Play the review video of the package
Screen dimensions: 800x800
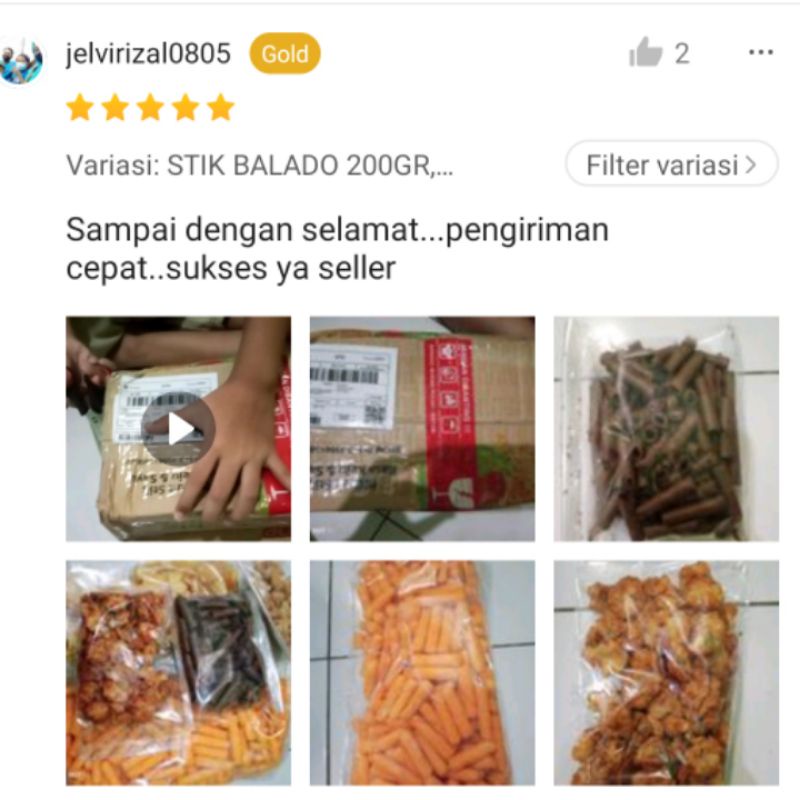click(x=178, y=428)
